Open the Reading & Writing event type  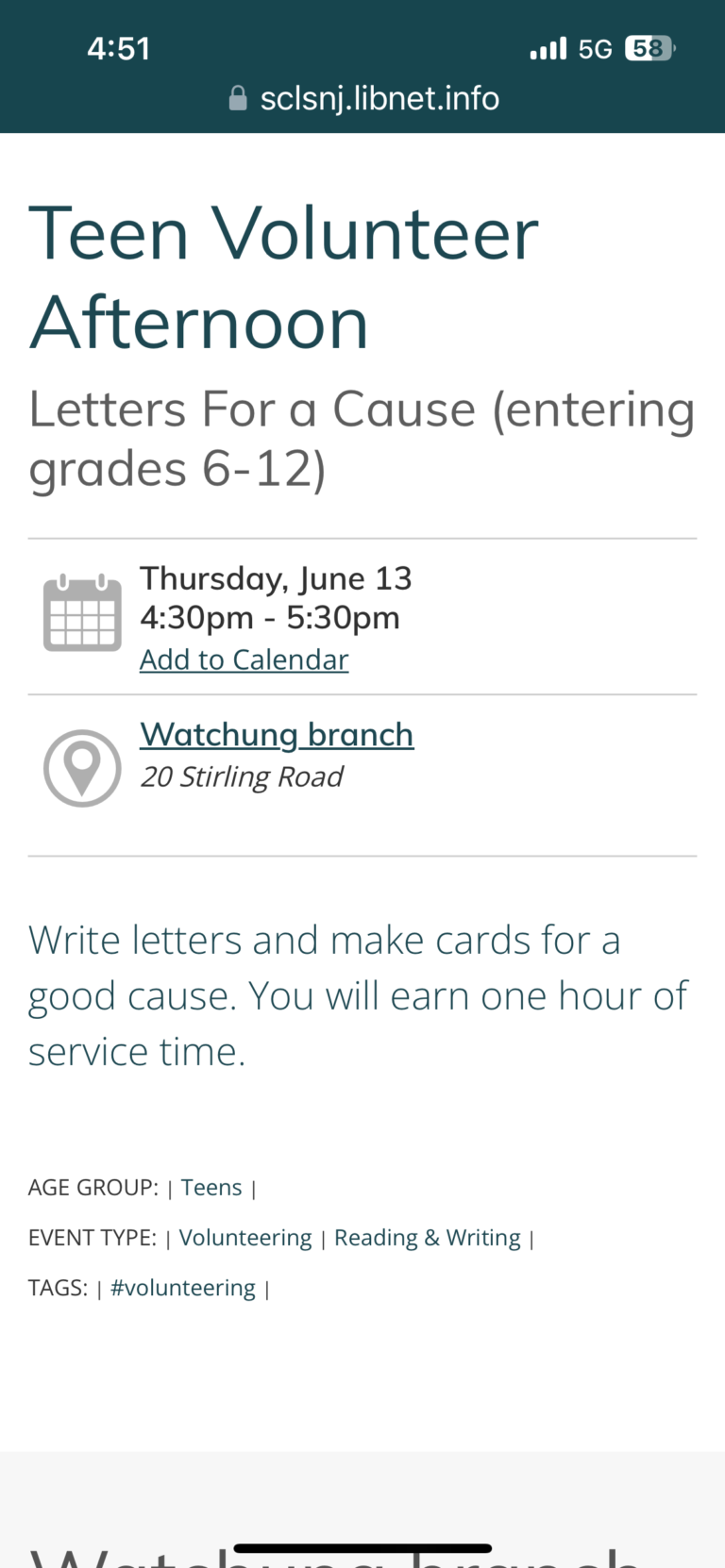tap(428, 1238)
